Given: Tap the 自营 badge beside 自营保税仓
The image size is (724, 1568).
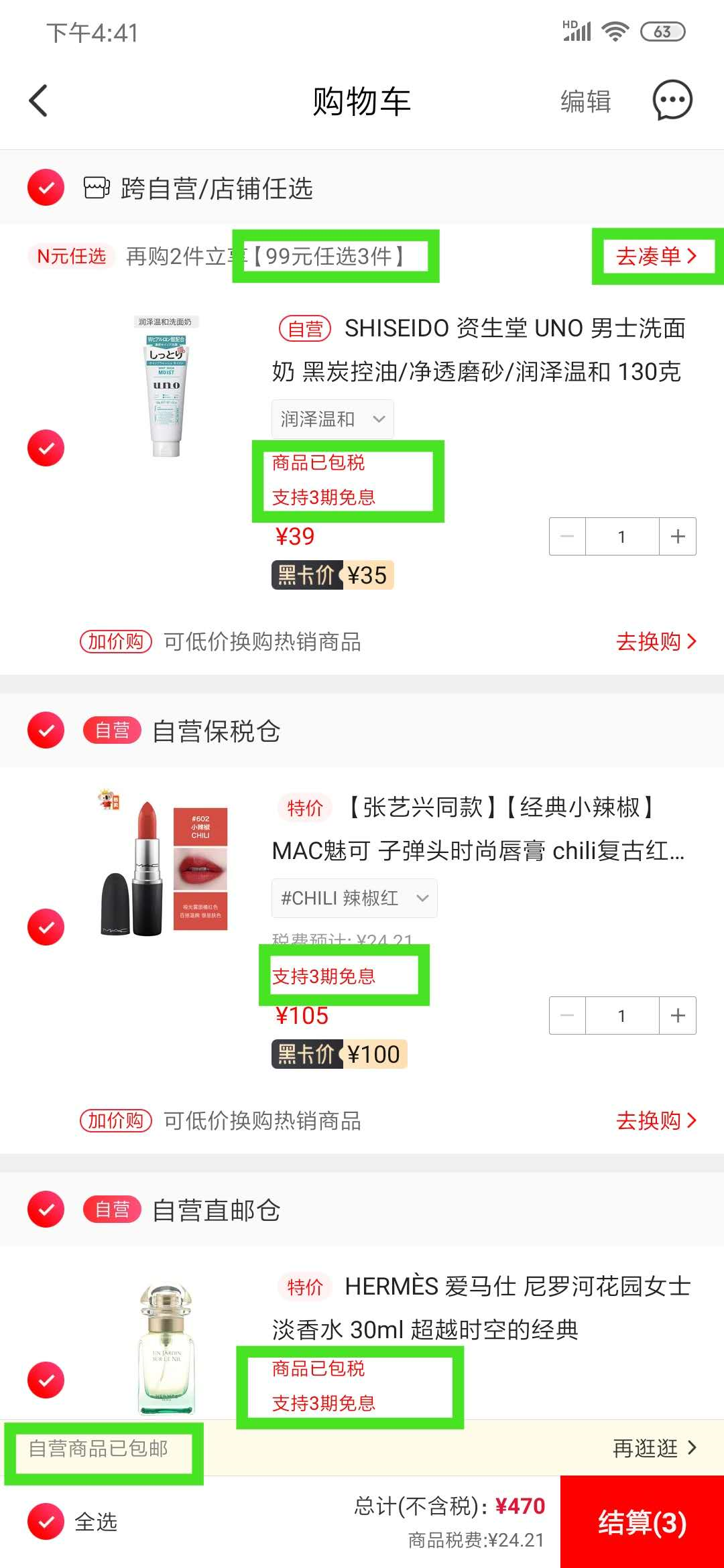Looking at the screenshot, I should tap(111, 730).
